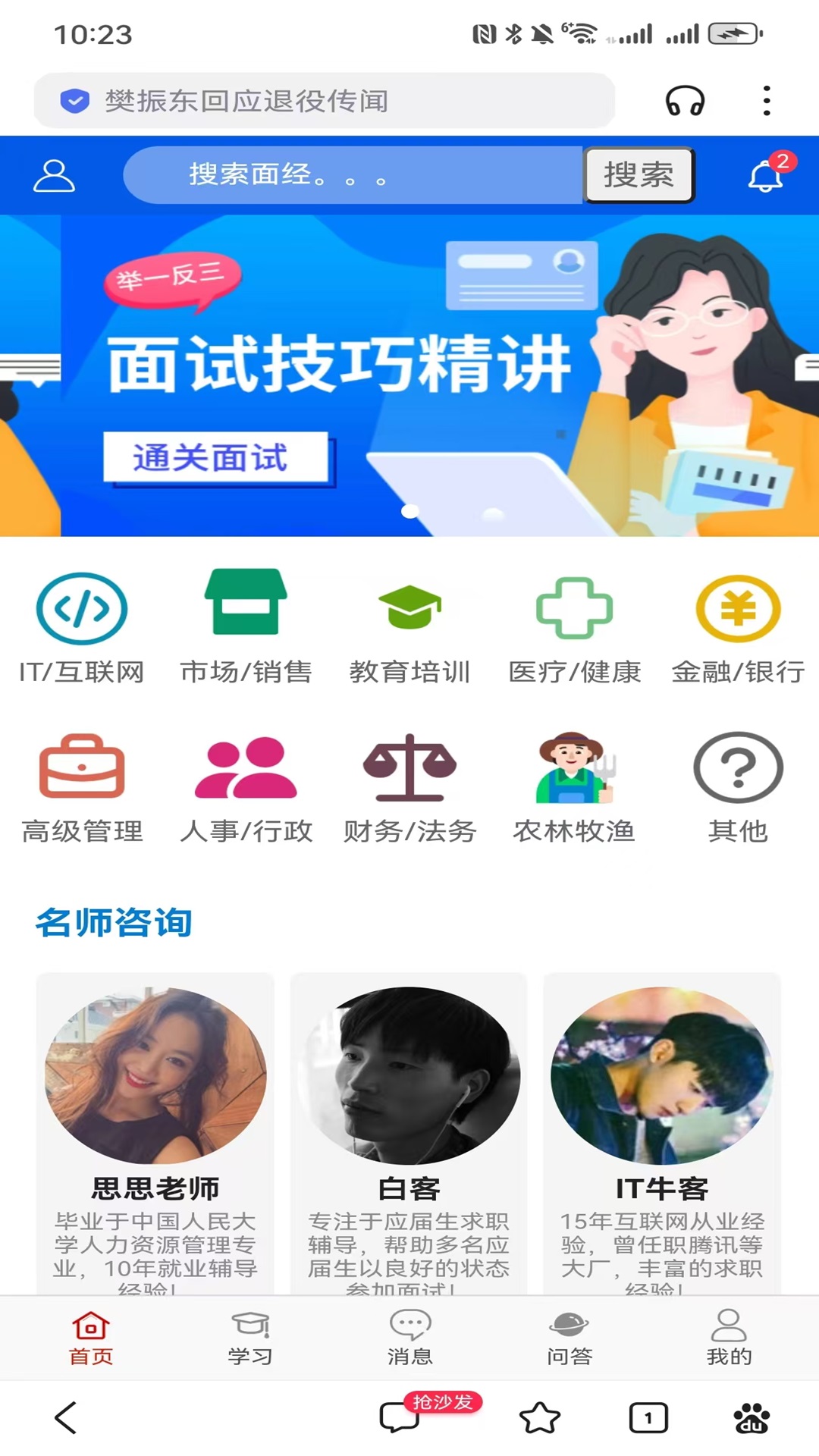The width and height of the screenshot is (819, 1456).
Task: Tap the user profile icon
Action: coord(53,174)
